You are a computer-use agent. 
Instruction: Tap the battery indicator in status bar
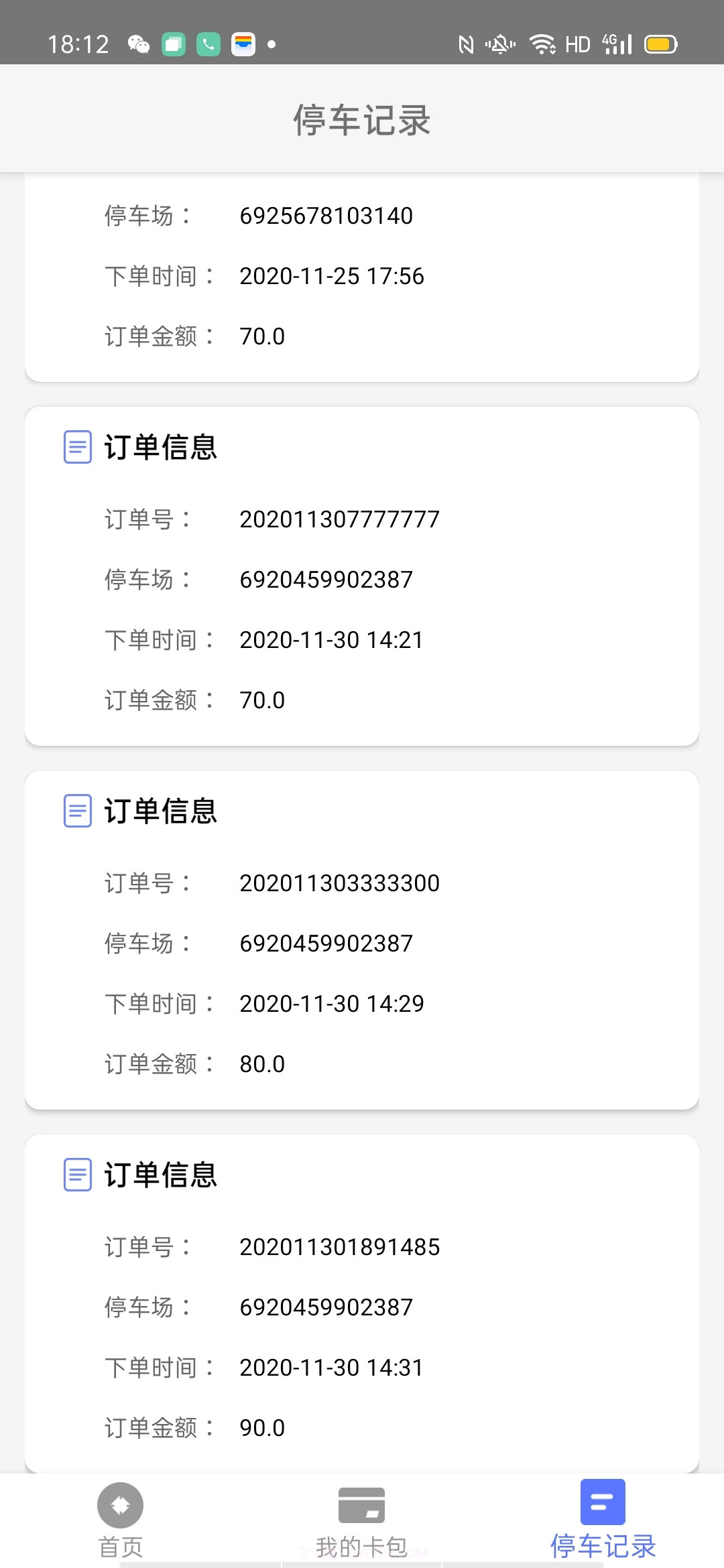coord(659,44)
